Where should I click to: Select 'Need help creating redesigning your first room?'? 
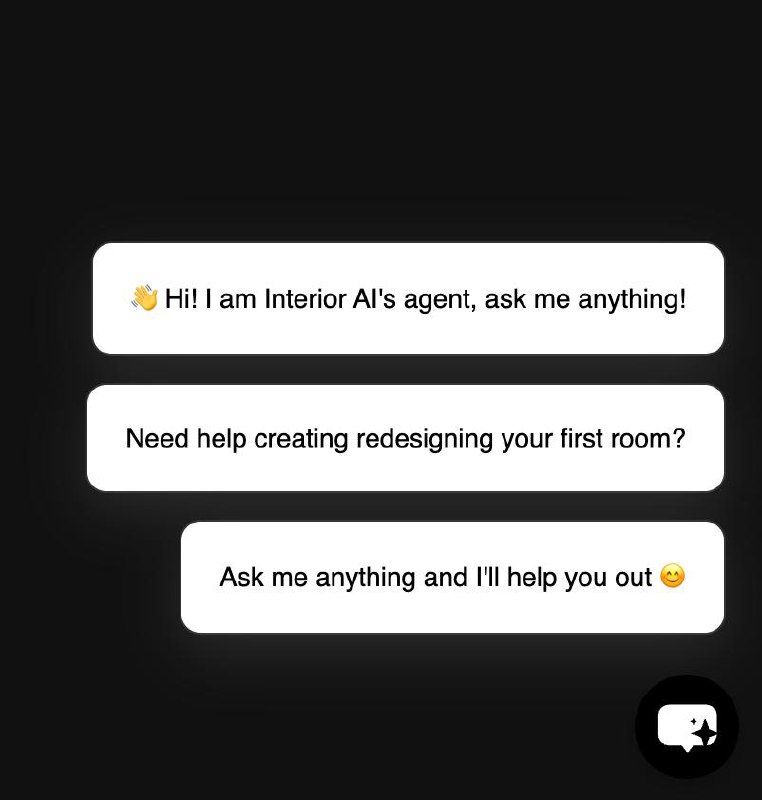[x=405, y=438]
